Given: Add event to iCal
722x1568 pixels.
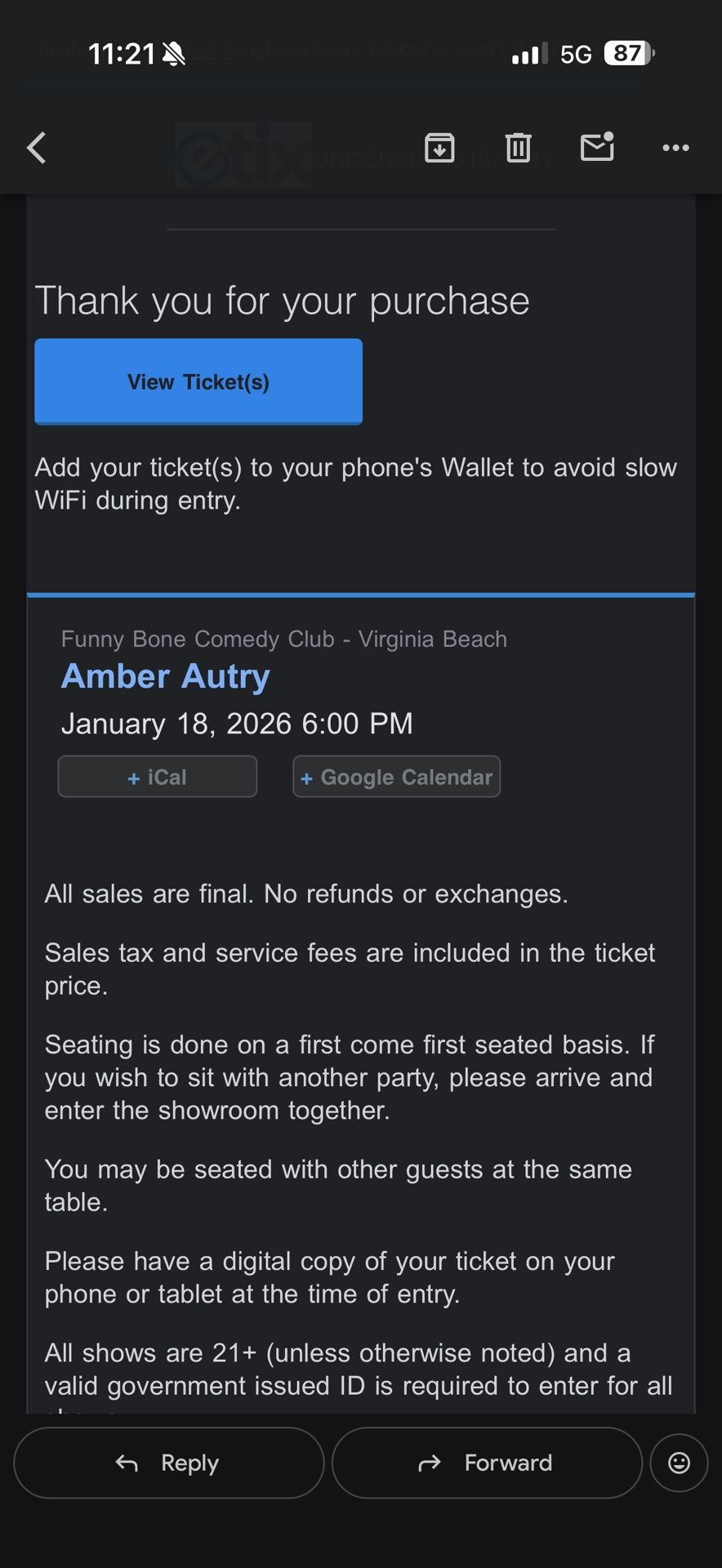Looking at the screenshot, I should coord(157,777).
